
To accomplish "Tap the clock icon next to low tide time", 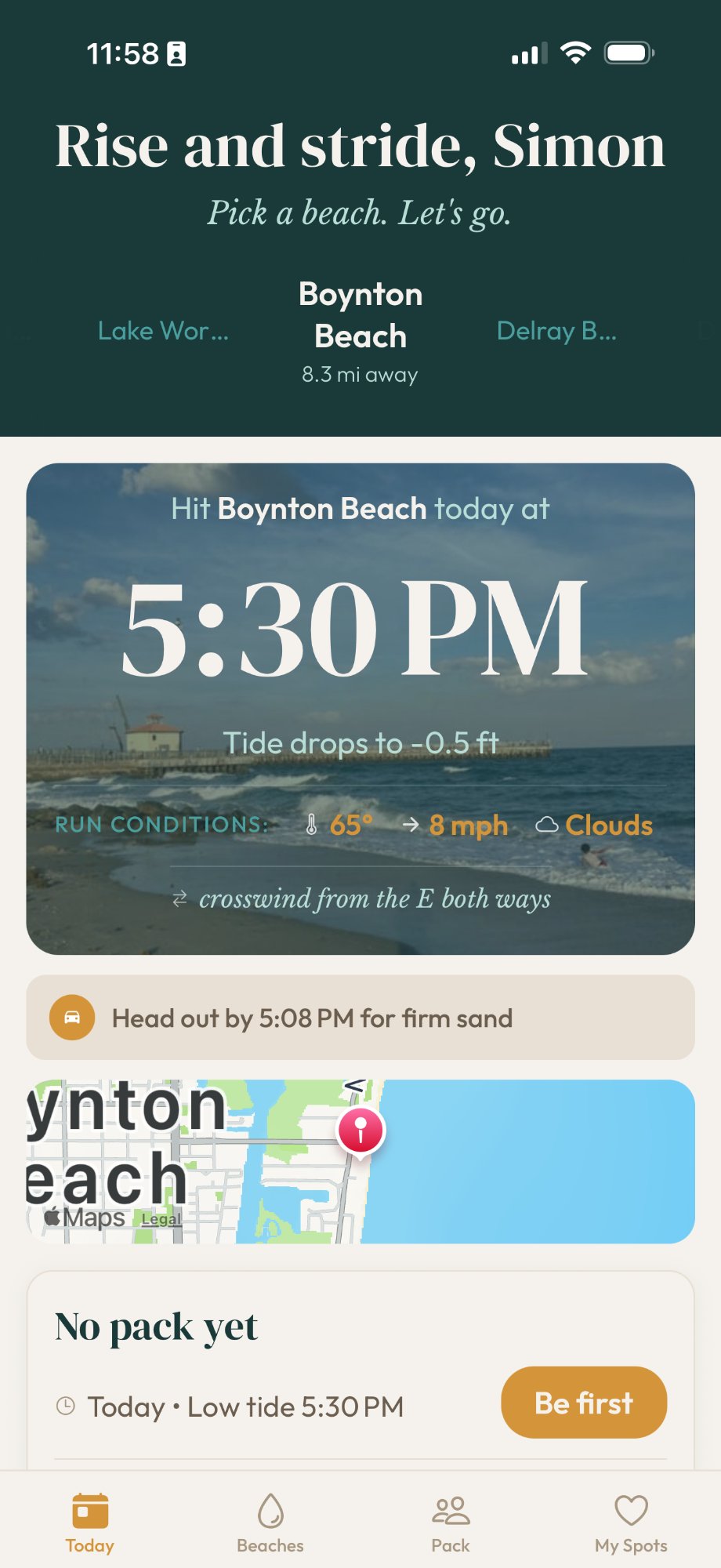I will [66, 1406].
